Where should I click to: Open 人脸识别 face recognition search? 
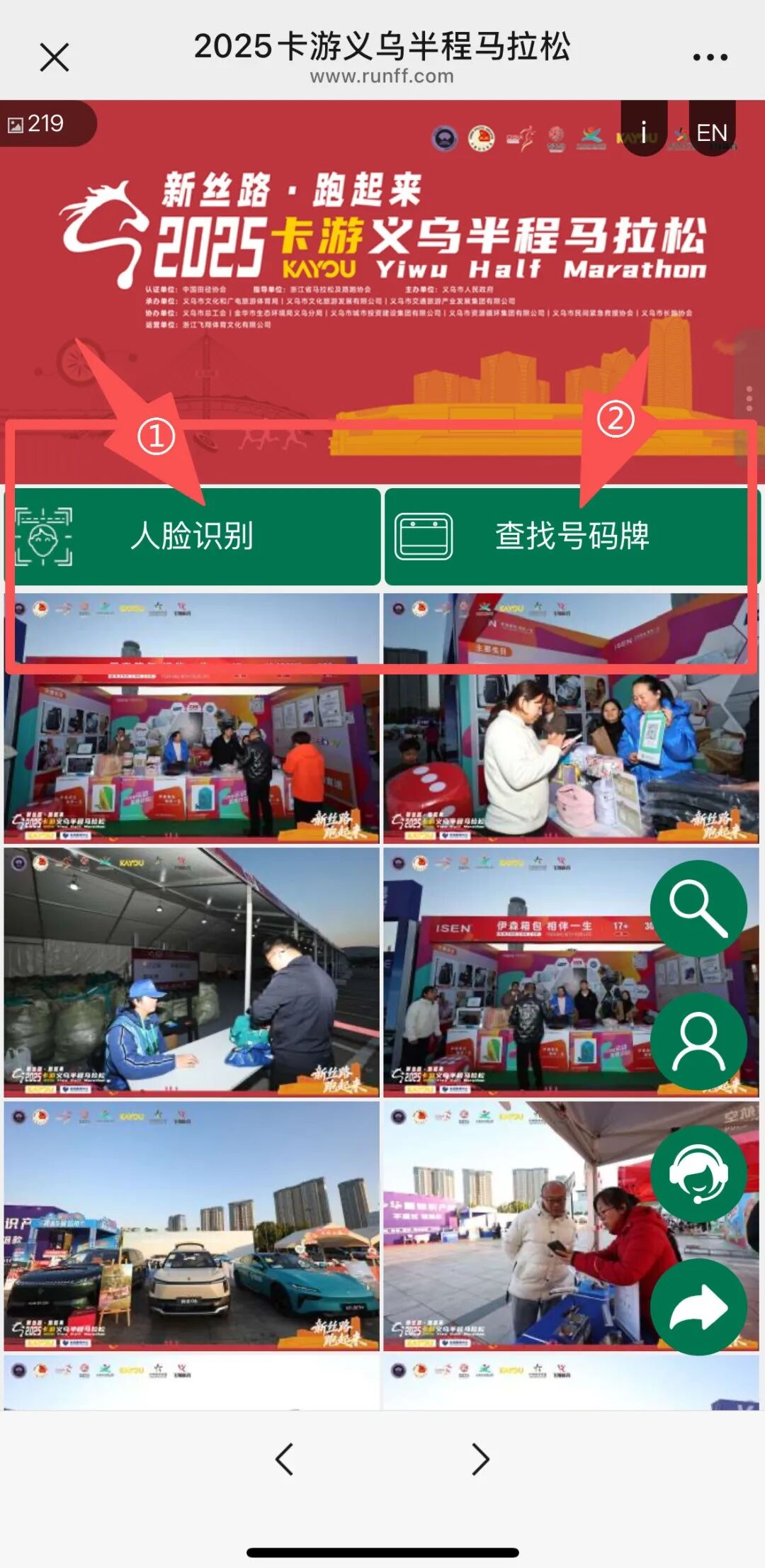[193, 536]
